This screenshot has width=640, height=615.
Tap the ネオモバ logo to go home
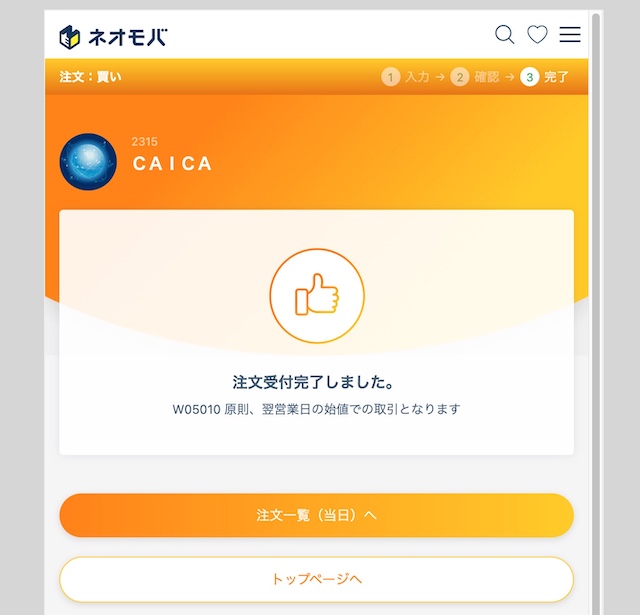coord(113,37)
